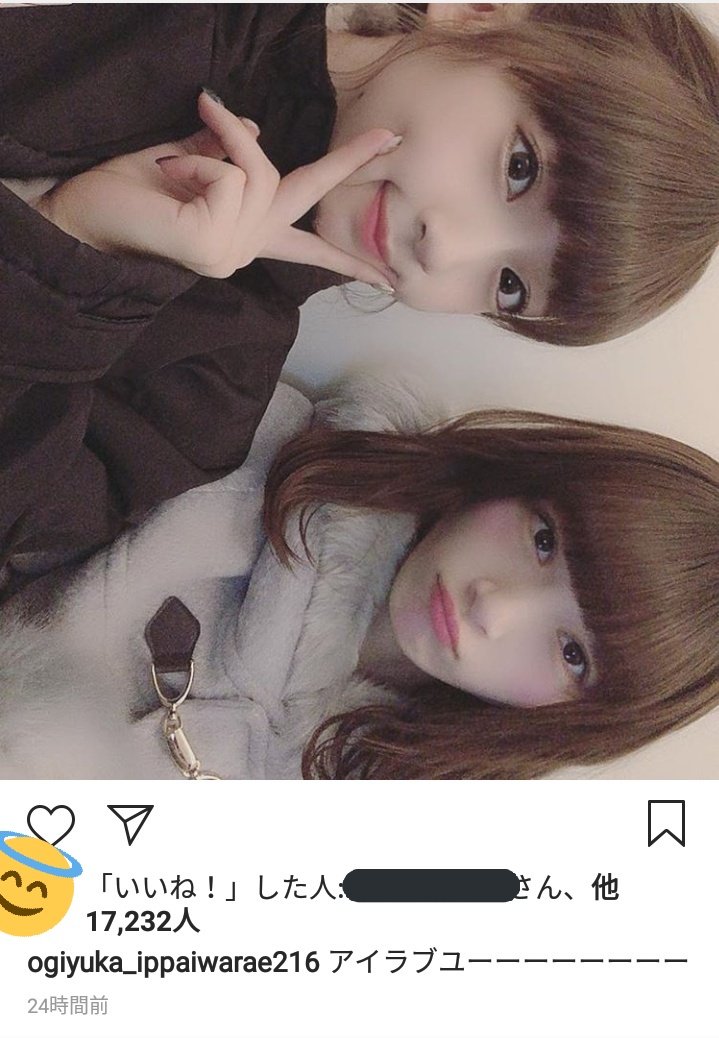
Task: View the 17,232 others who liked this
Action: [142, 919]
